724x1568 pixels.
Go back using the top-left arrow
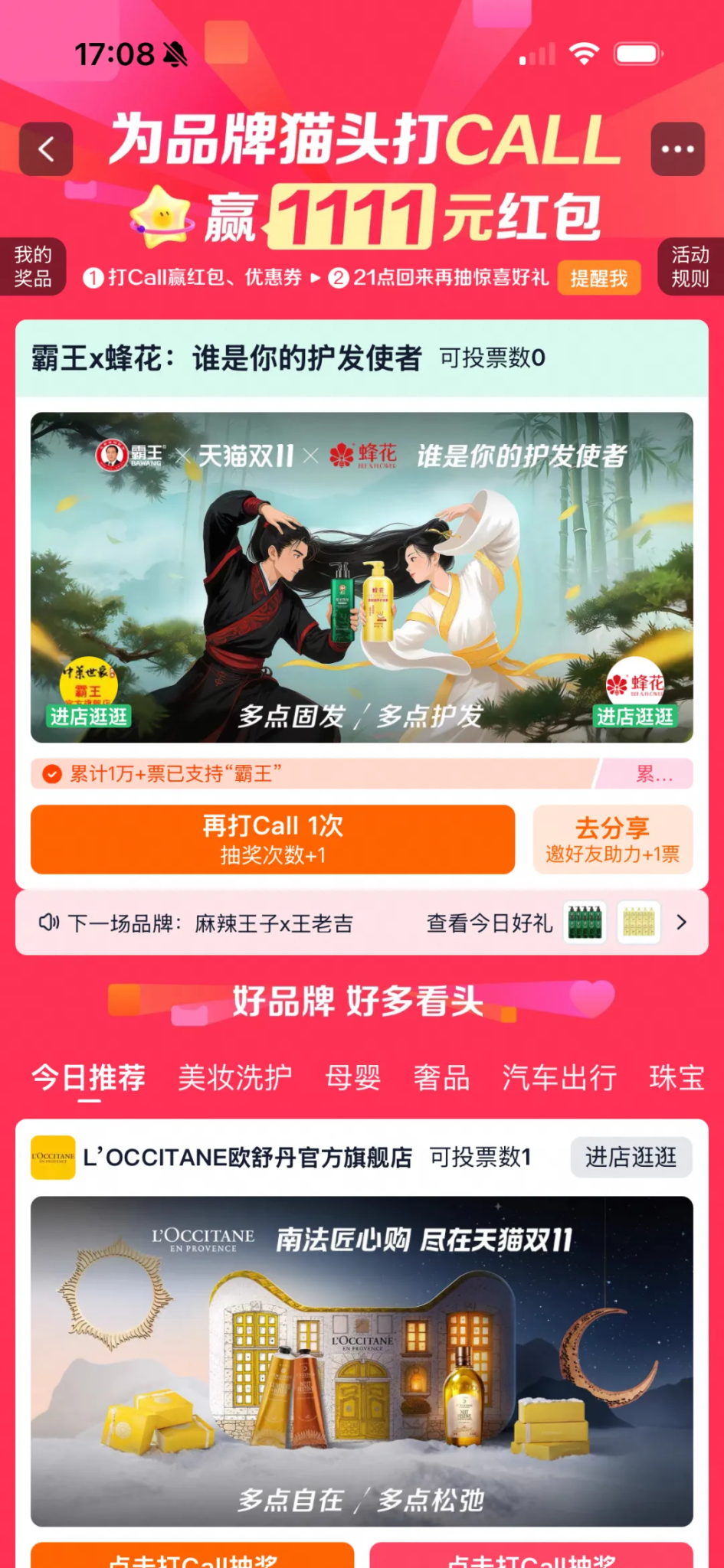click(x=46, y=149)
